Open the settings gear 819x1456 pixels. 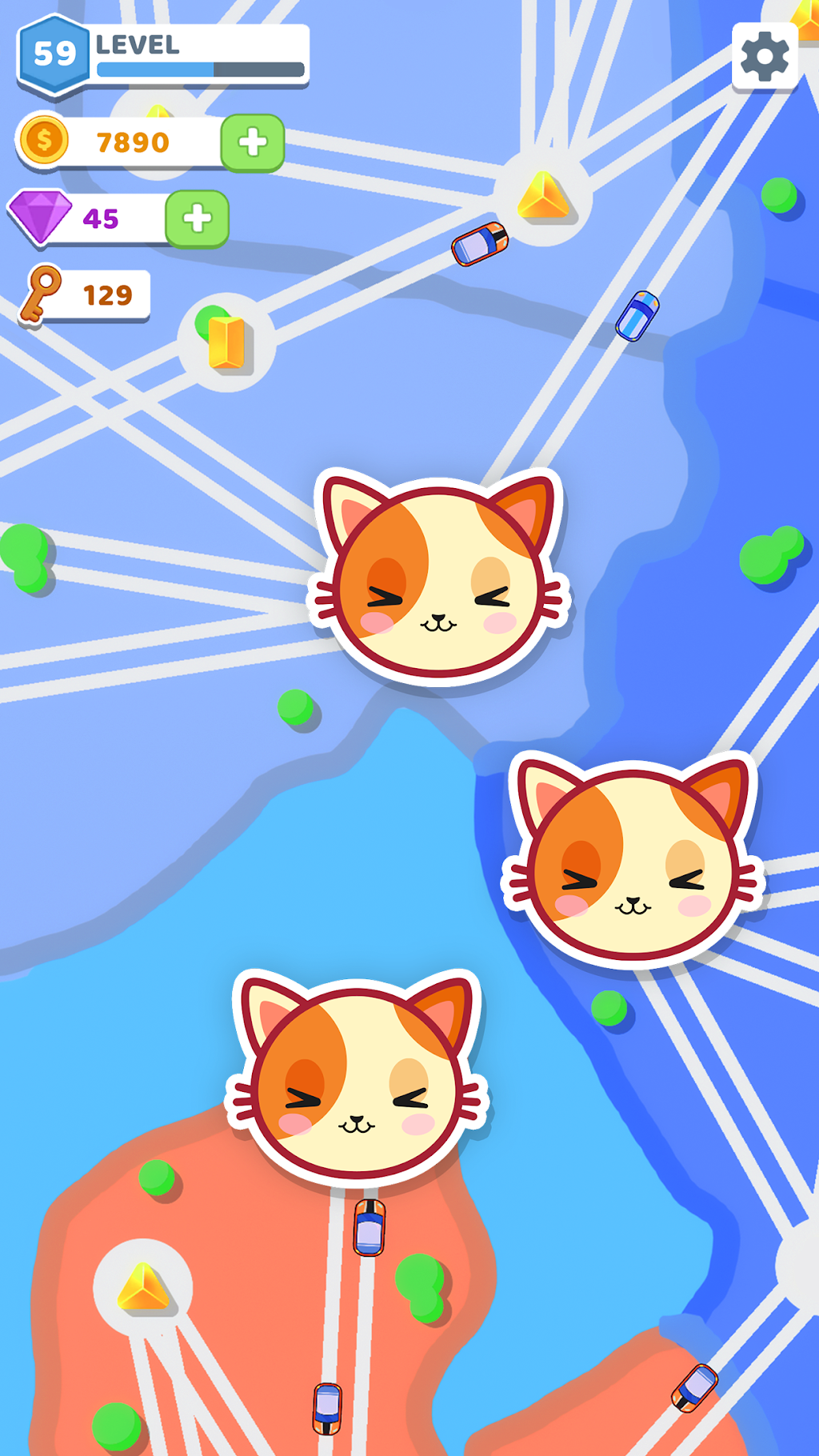click(x=765, y=57)
